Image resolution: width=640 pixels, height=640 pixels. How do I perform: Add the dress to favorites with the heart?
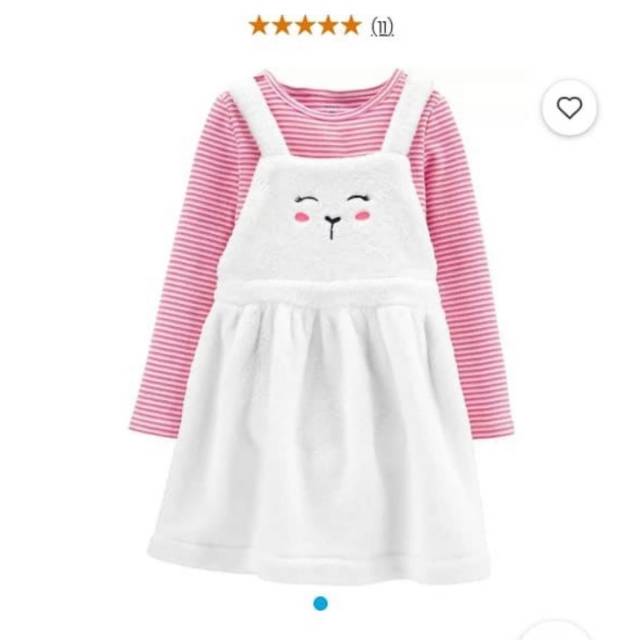[x=569, y=109]
